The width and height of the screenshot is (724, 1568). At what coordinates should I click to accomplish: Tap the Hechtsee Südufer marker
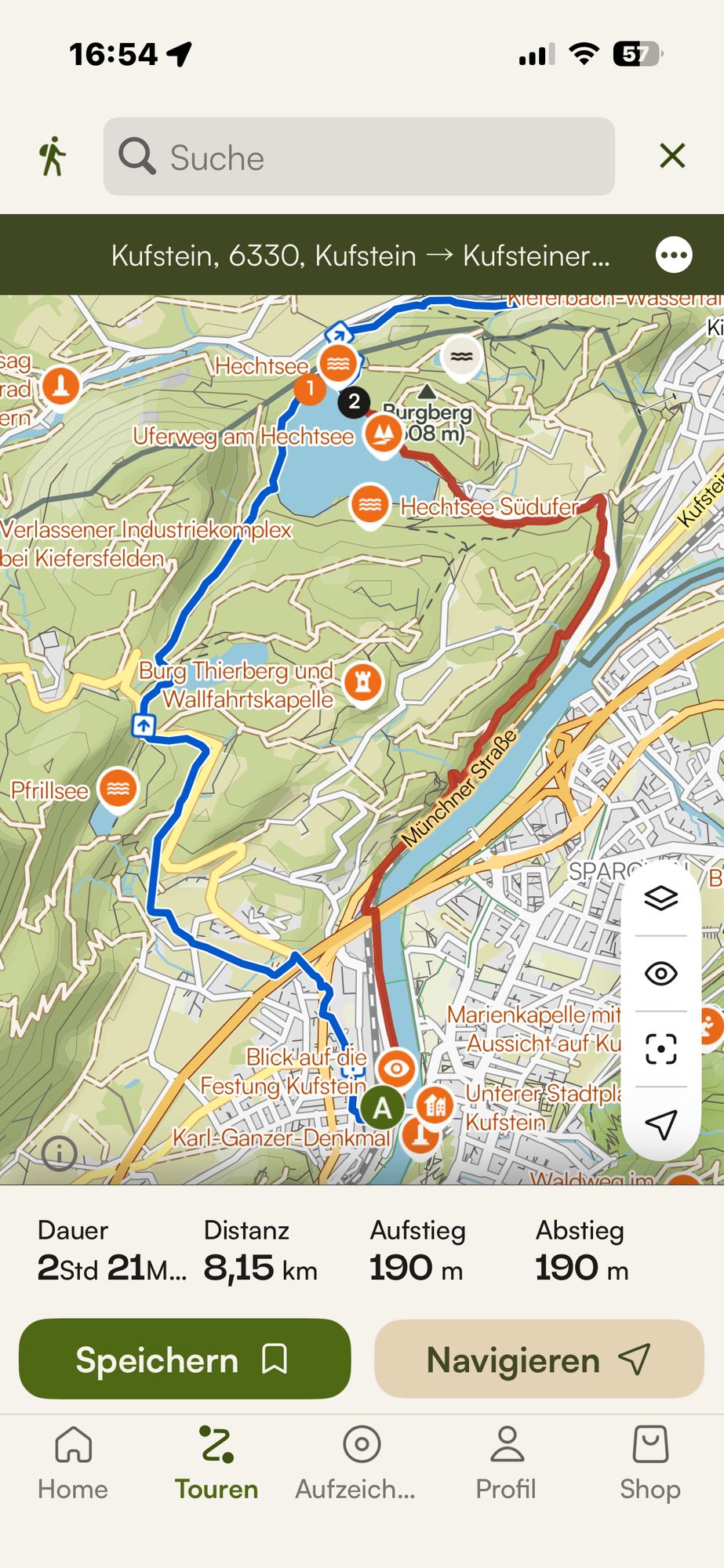click(x=369, y=505)
